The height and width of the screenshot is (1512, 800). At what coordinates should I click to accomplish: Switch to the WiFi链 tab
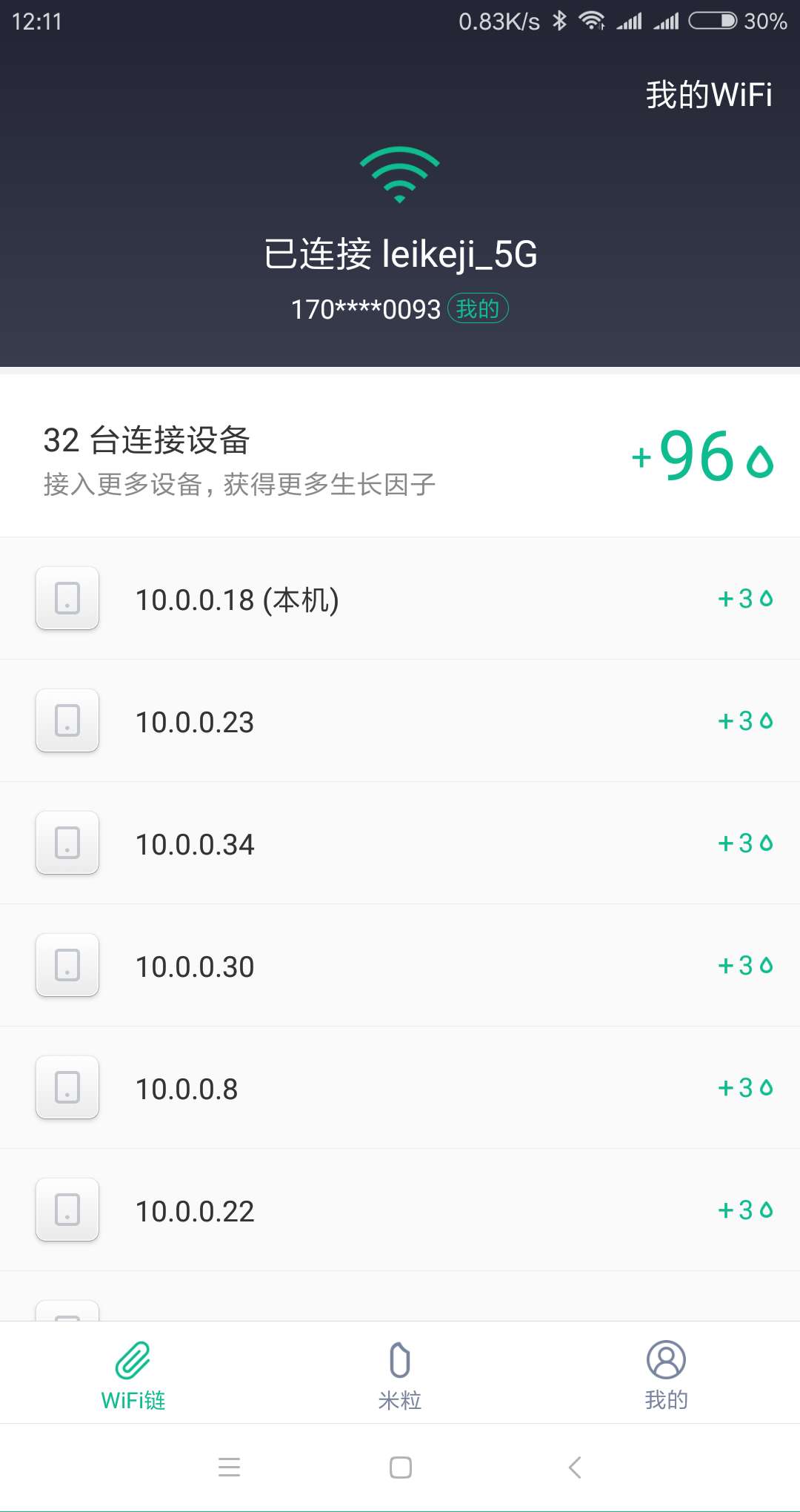tap(133, 1373)
